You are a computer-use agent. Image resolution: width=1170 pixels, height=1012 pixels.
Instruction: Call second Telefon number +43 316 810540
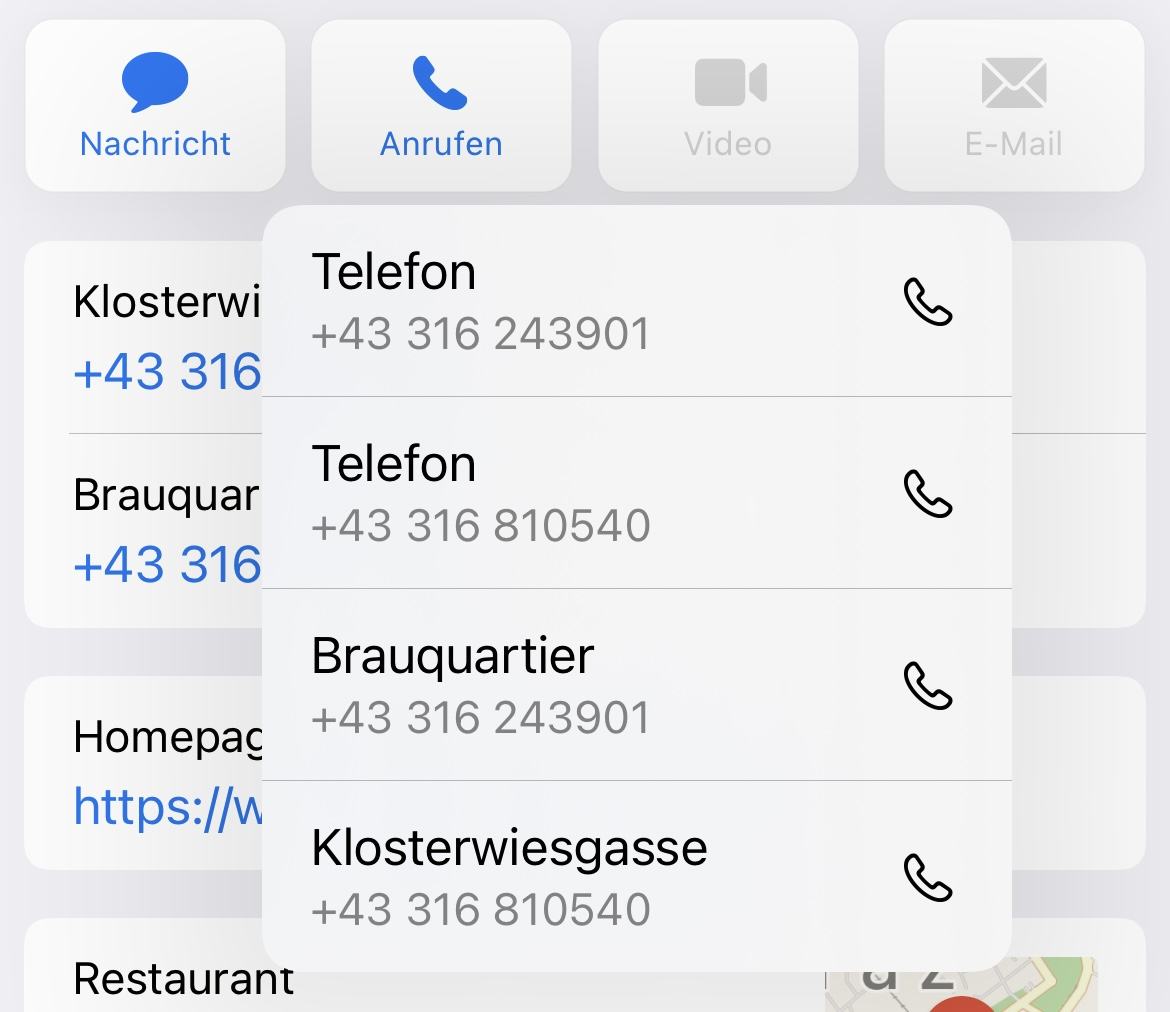click(636, 494)
